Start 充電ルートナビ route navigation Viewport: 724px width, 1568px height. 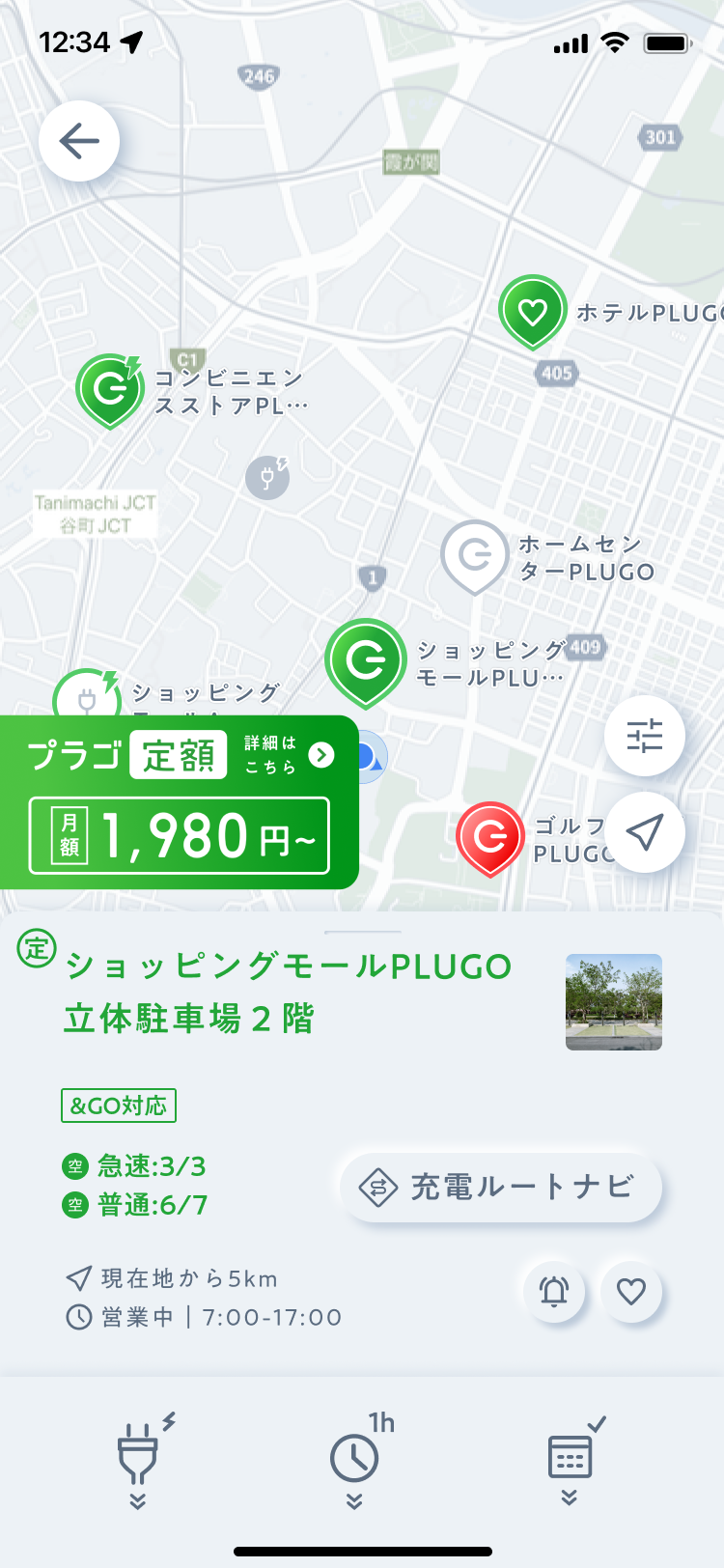point(501,1187)
